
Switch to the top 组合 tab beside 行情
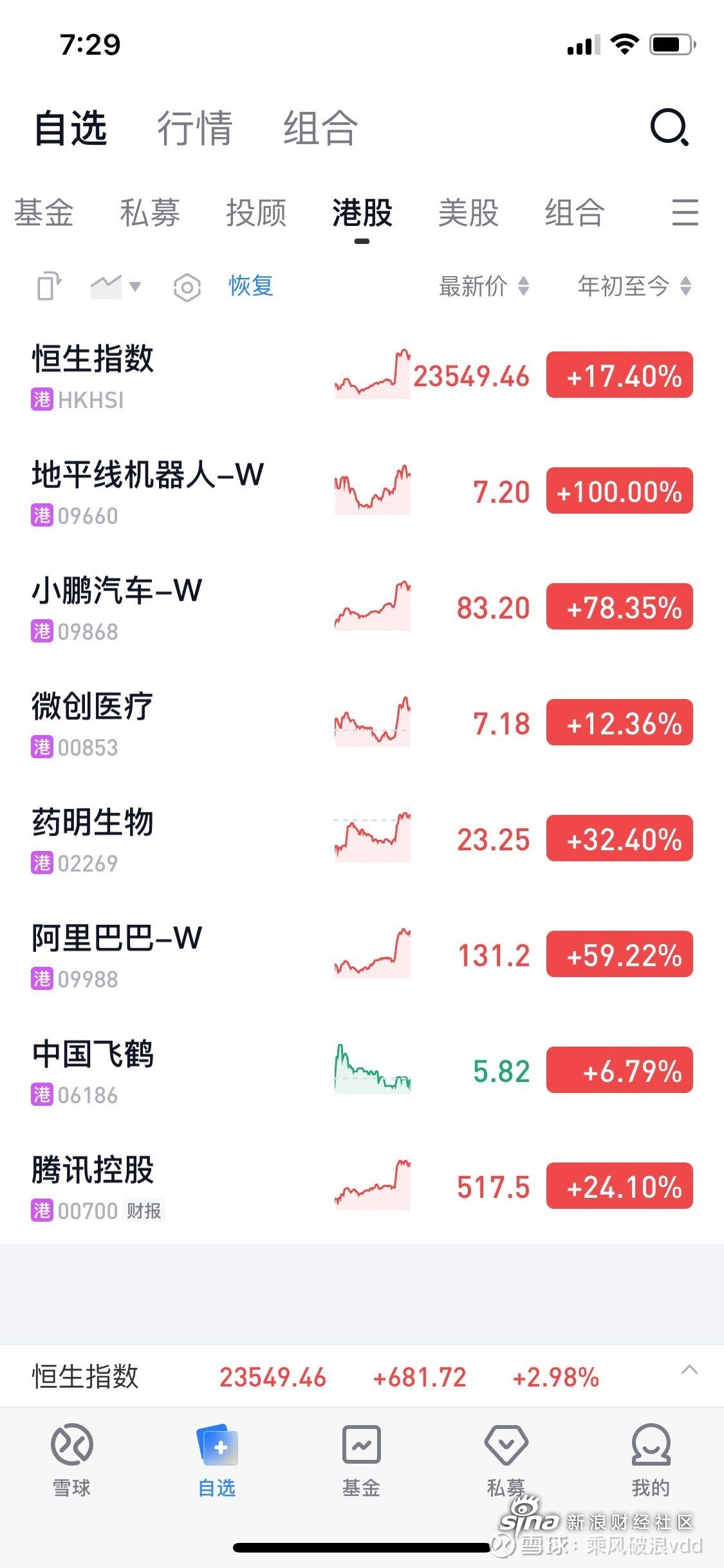(x=320, y=127)
